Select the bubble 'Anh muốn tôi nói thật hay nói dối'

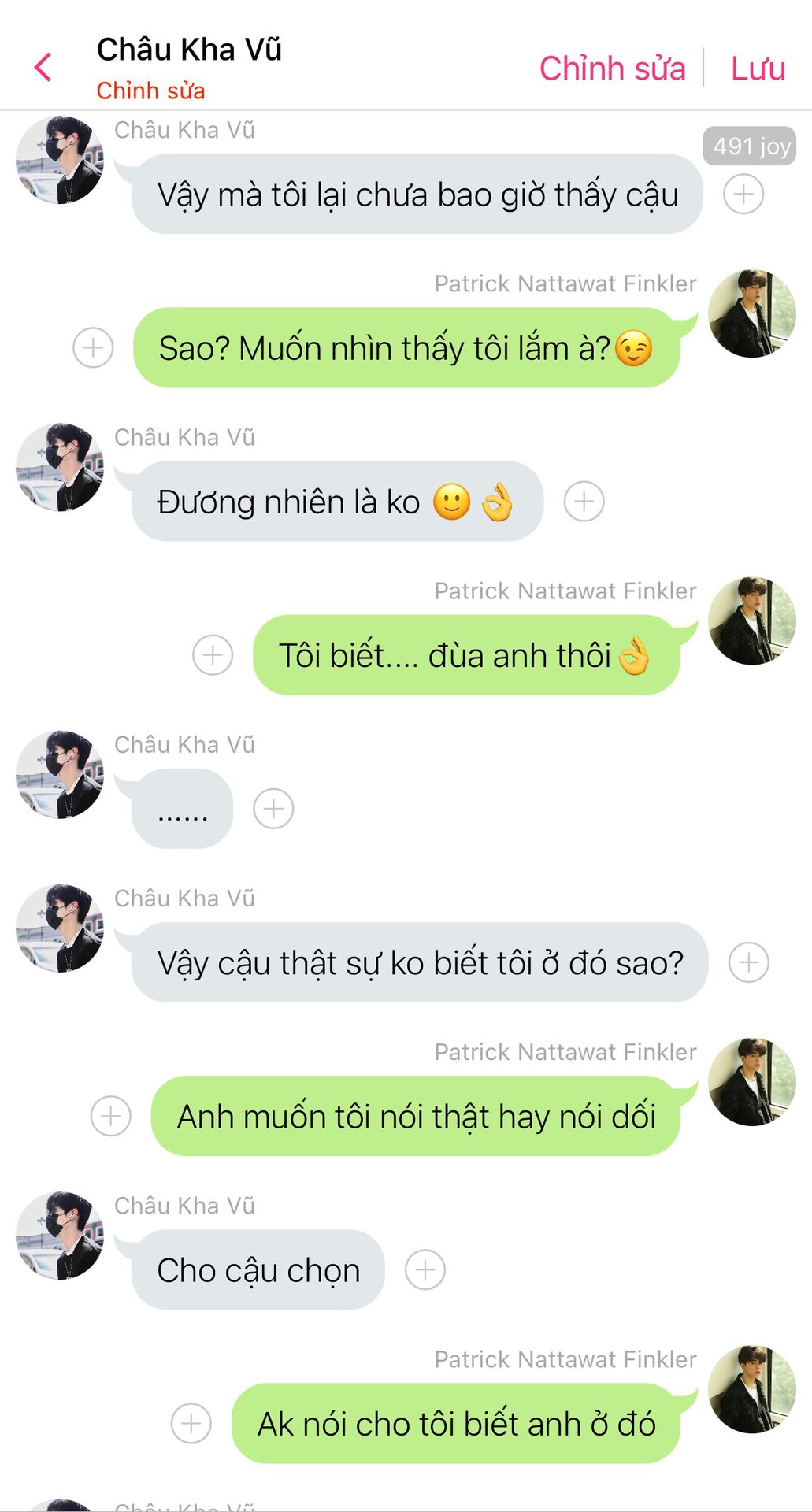[x=416, y=1117]
